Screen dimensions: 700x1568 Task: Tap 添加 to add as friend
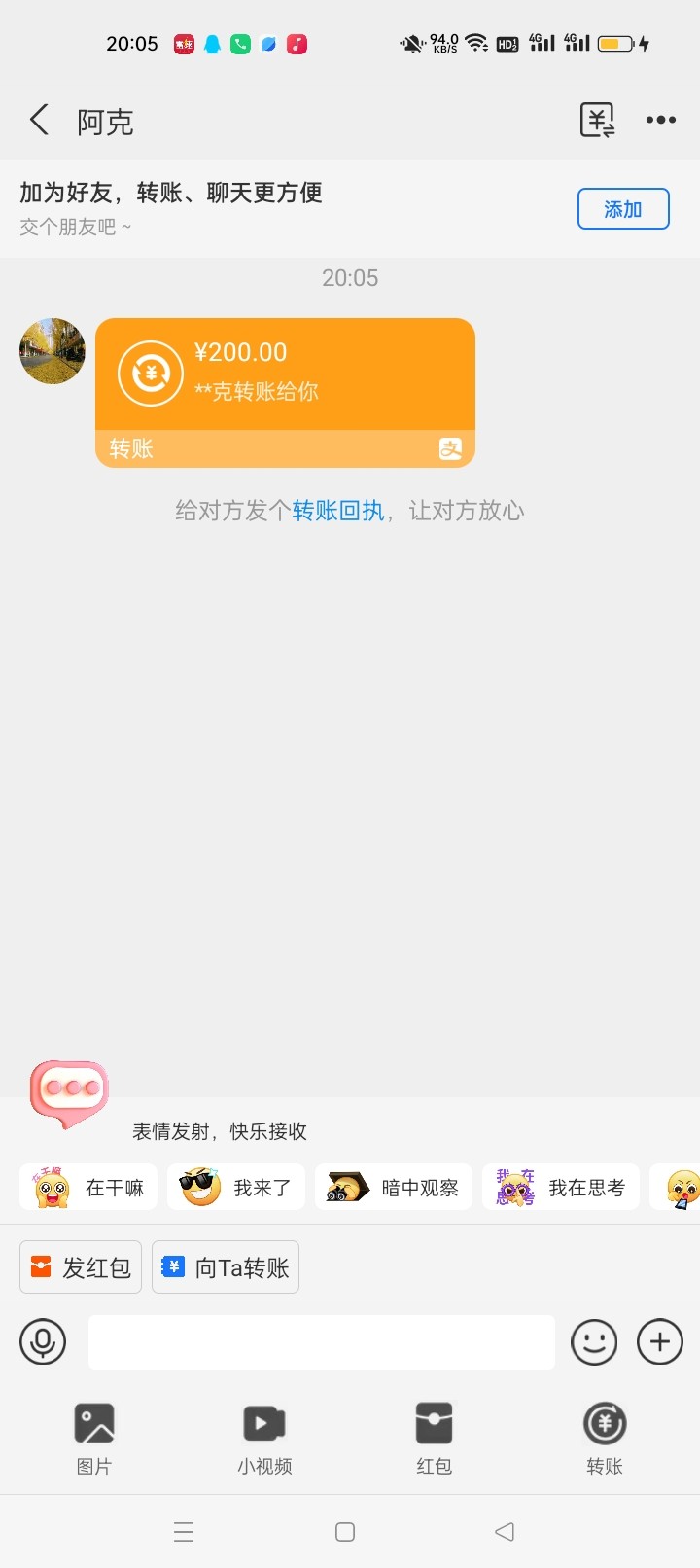pos(623,209)
